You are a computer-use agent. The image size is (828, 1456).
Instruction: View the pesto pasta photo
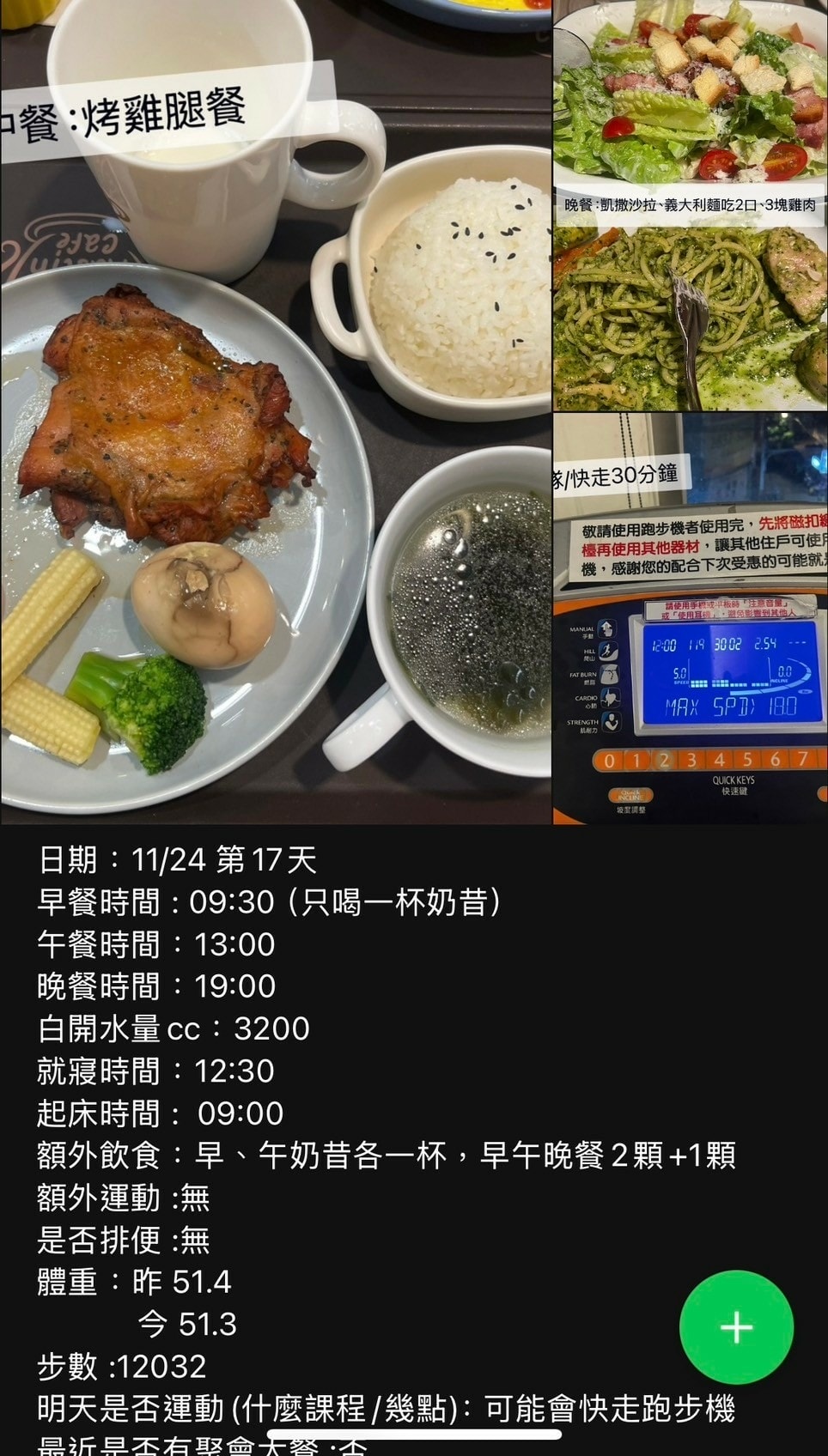[x=690, y=319]
